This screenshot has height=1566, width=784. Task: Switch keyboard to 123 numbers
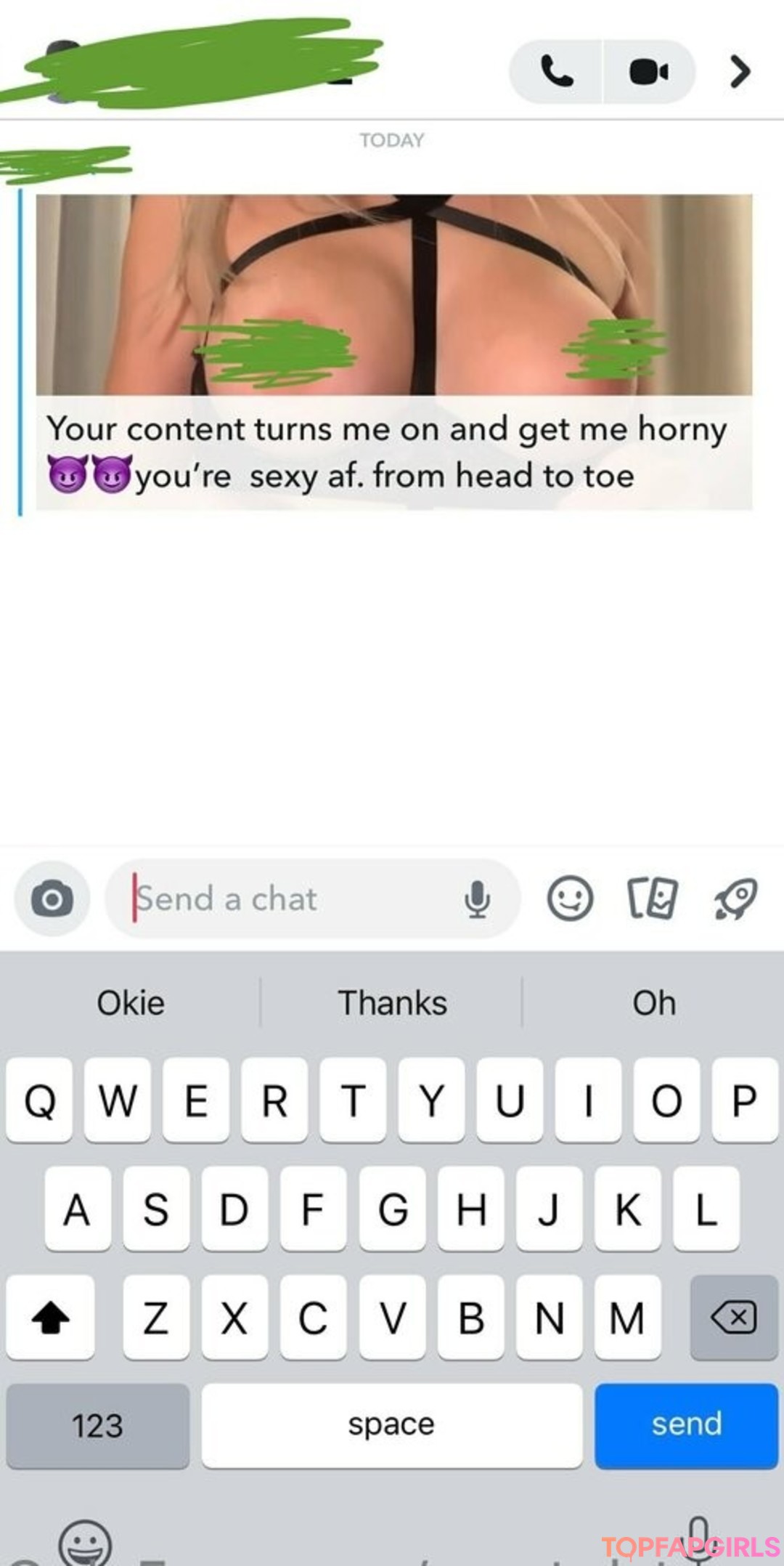tap(98, 1424)
